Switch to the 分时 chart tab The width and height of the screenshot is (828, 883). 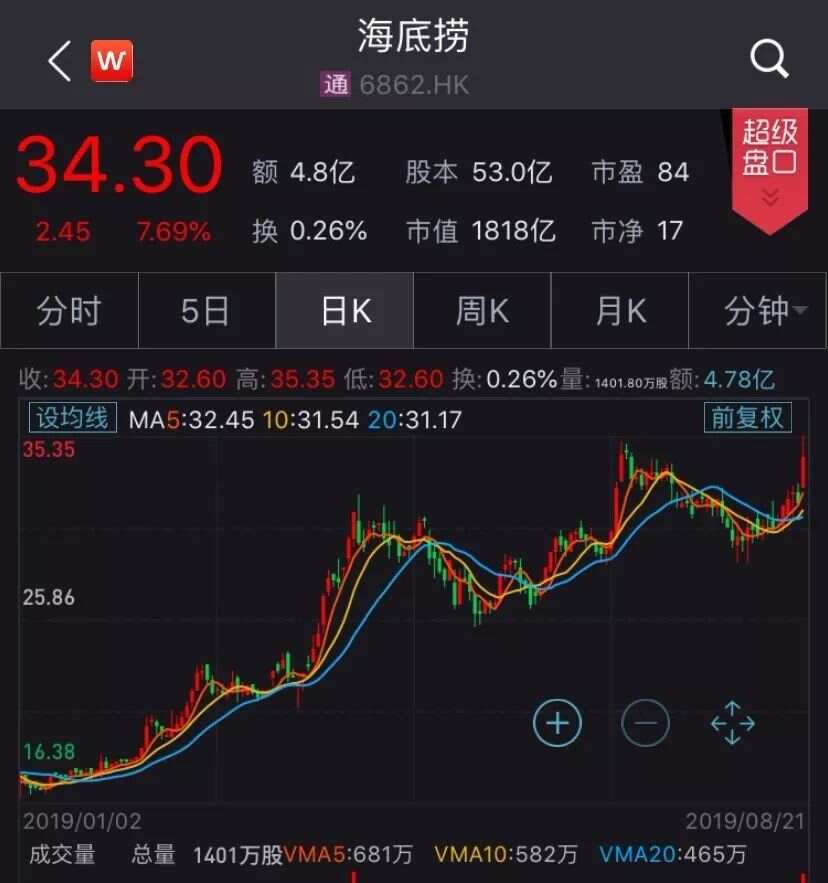point(69,311)
